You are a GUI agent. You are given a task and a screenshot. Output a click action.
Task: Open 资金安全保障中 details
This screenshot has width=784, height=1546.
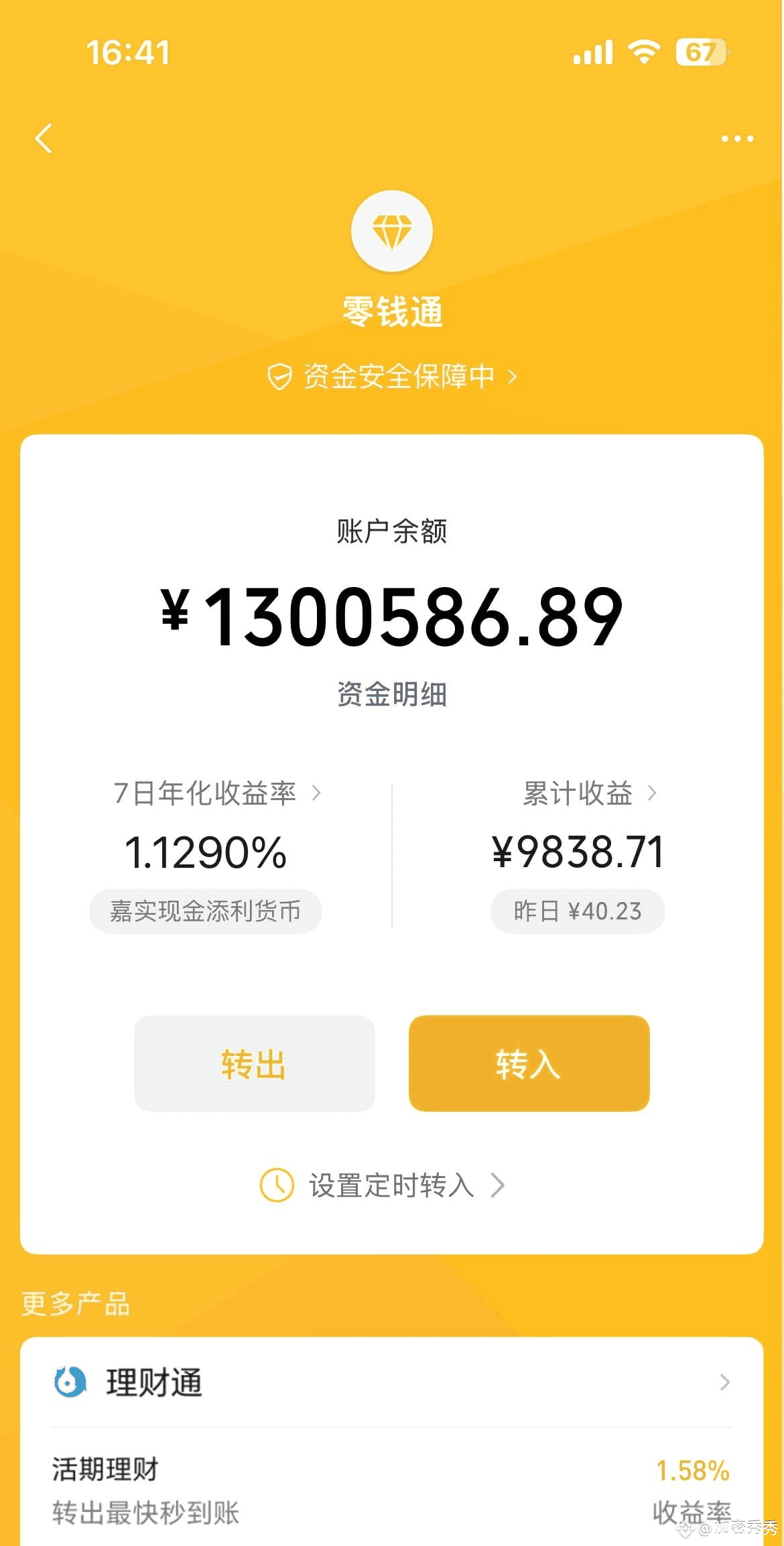pos(392,377)
